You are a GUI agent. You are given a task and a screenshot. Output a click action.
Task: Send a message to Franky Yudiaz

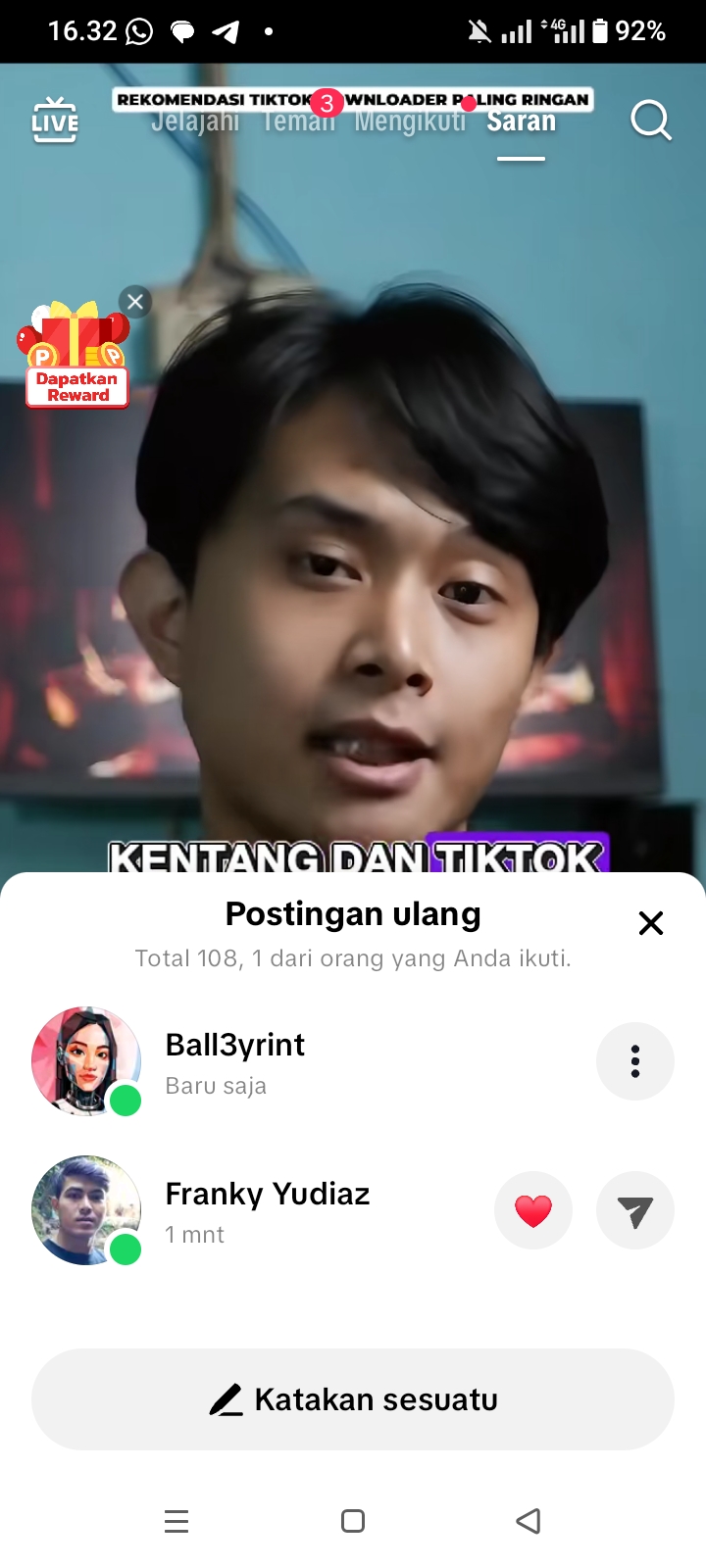coord(634,1210)
